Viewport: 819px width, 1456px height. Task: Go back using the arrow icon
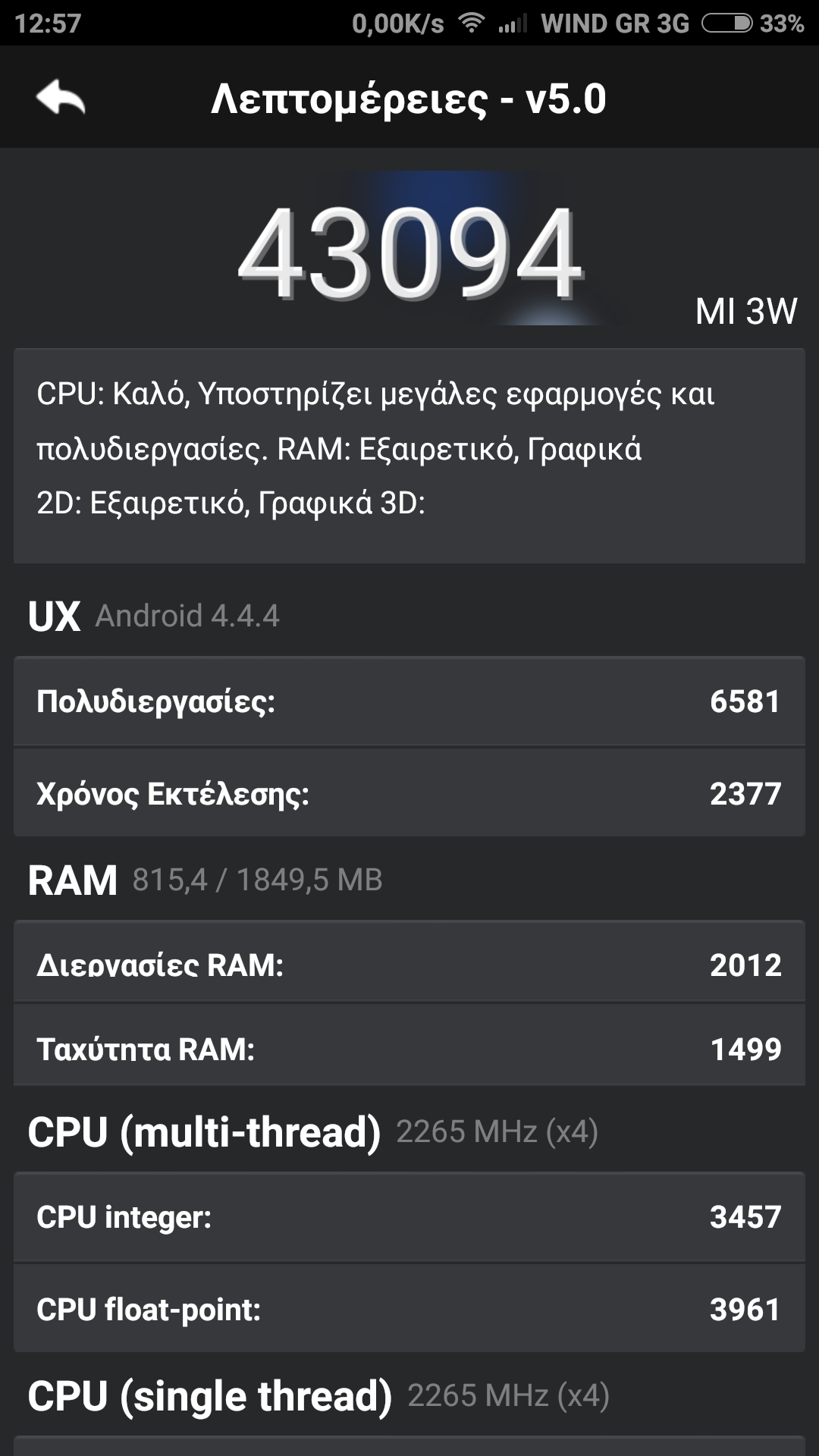pyautogui.click(x=61, y=98)
